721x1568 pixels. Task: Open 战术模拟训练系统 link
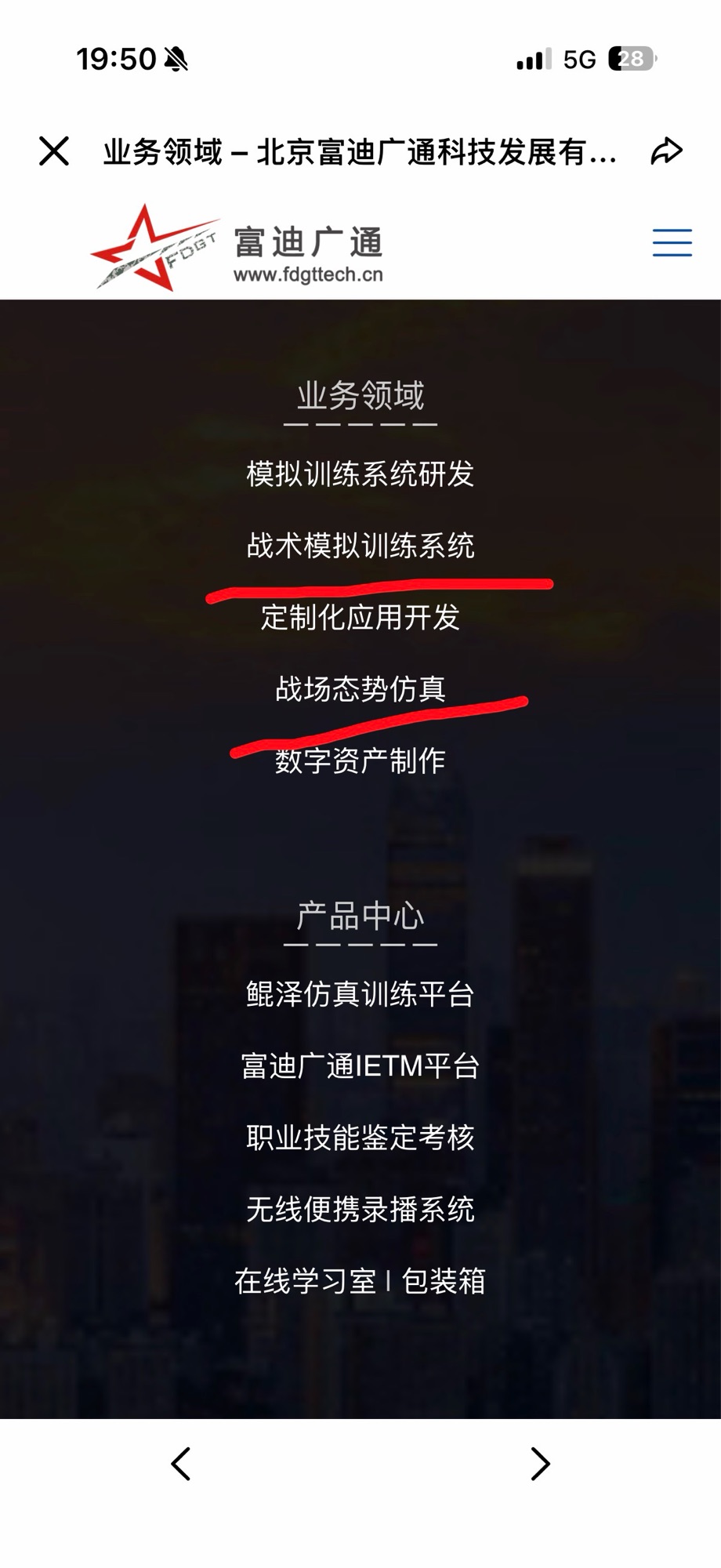click(360, 546)
